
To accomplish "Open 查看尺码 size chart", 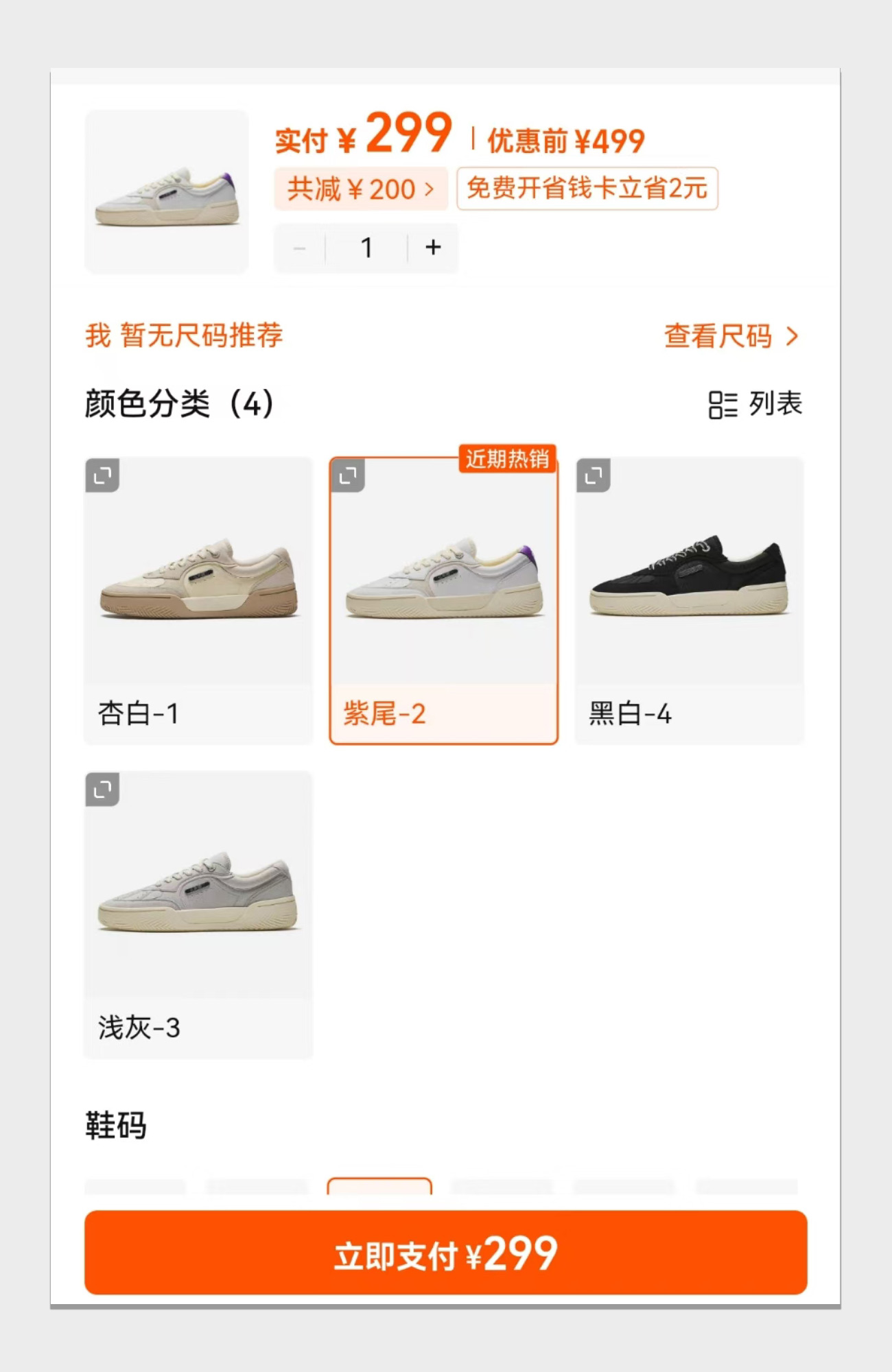I will (x=731, y=336).
